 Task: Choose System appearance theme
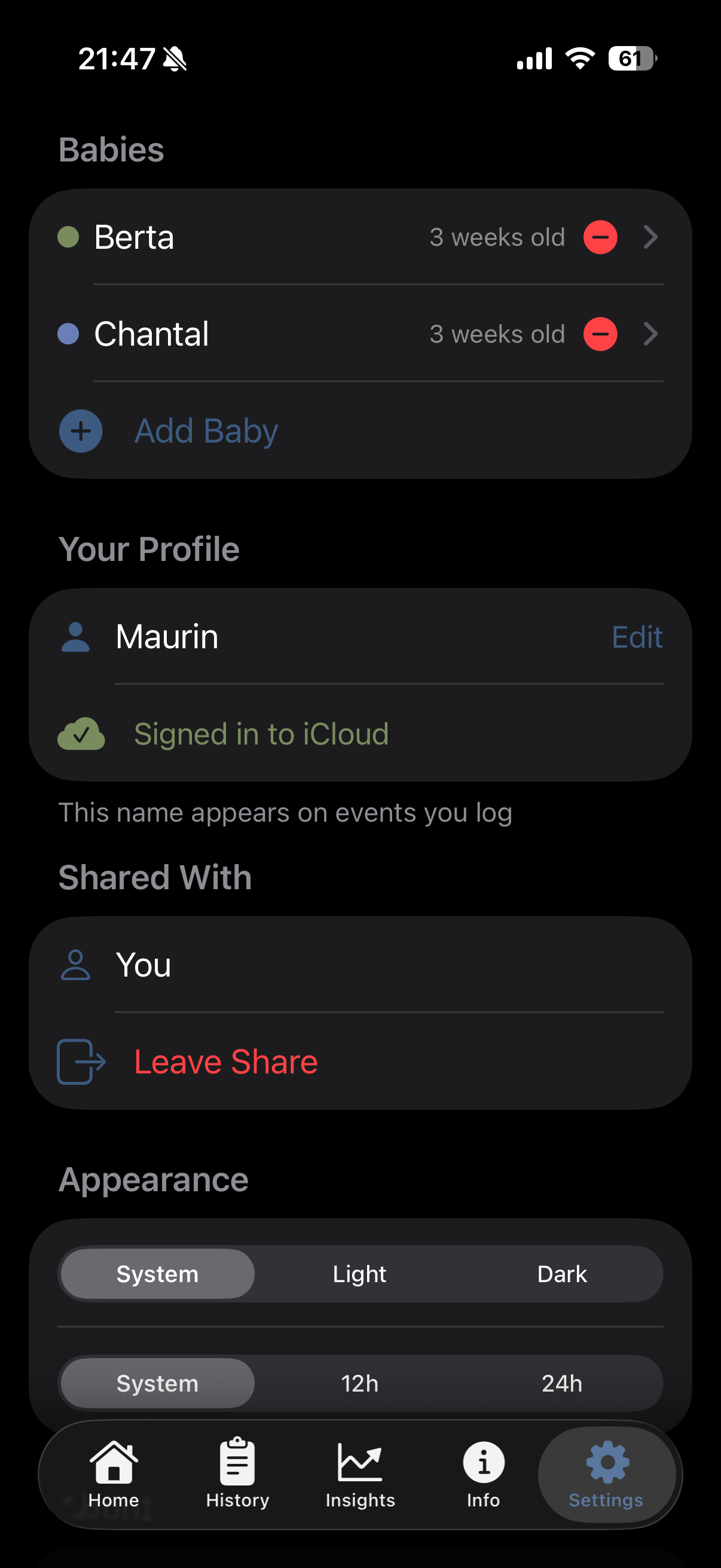click(158, 1274)
